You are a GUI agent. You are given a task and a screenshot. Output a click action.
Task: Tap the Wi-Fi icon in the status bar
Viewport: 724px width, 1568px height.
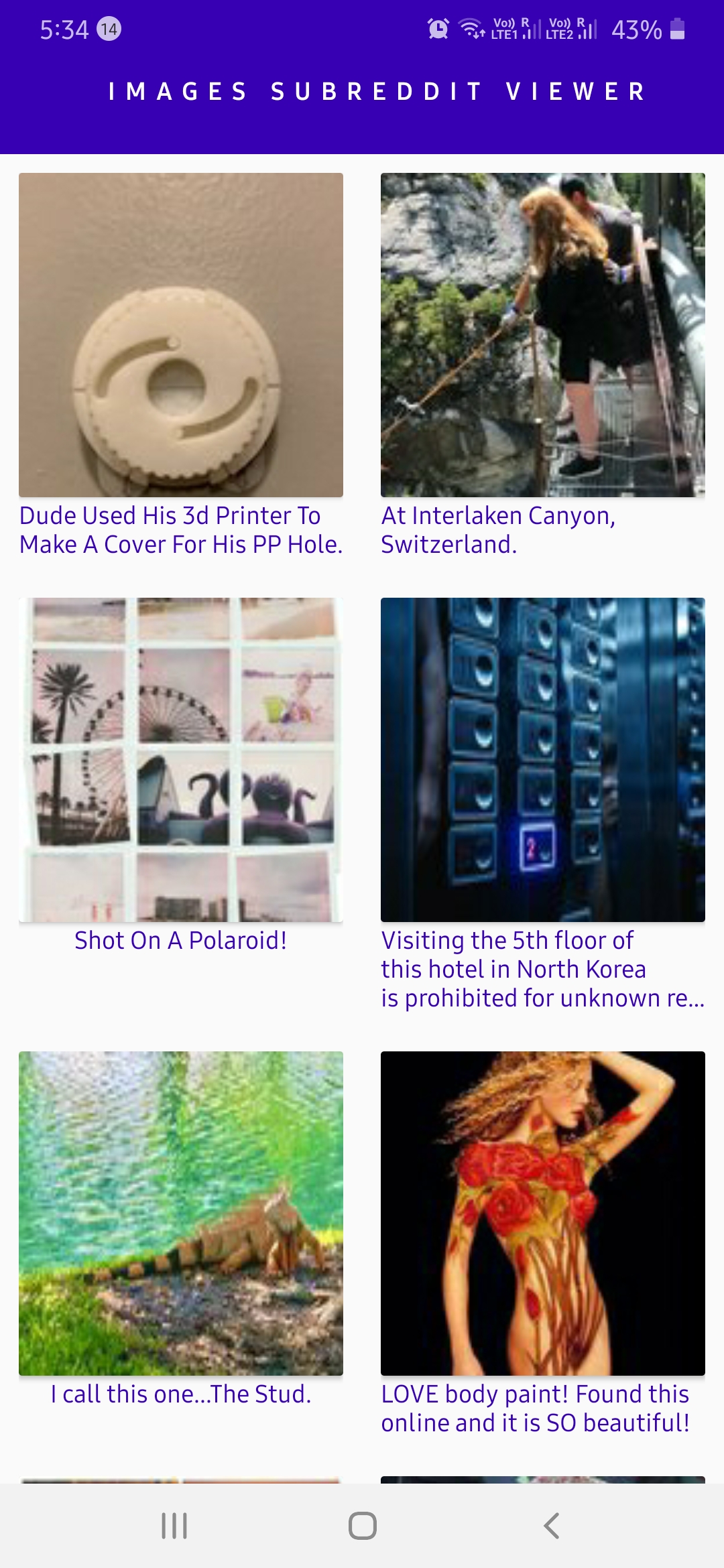click(x=469, y=29)
